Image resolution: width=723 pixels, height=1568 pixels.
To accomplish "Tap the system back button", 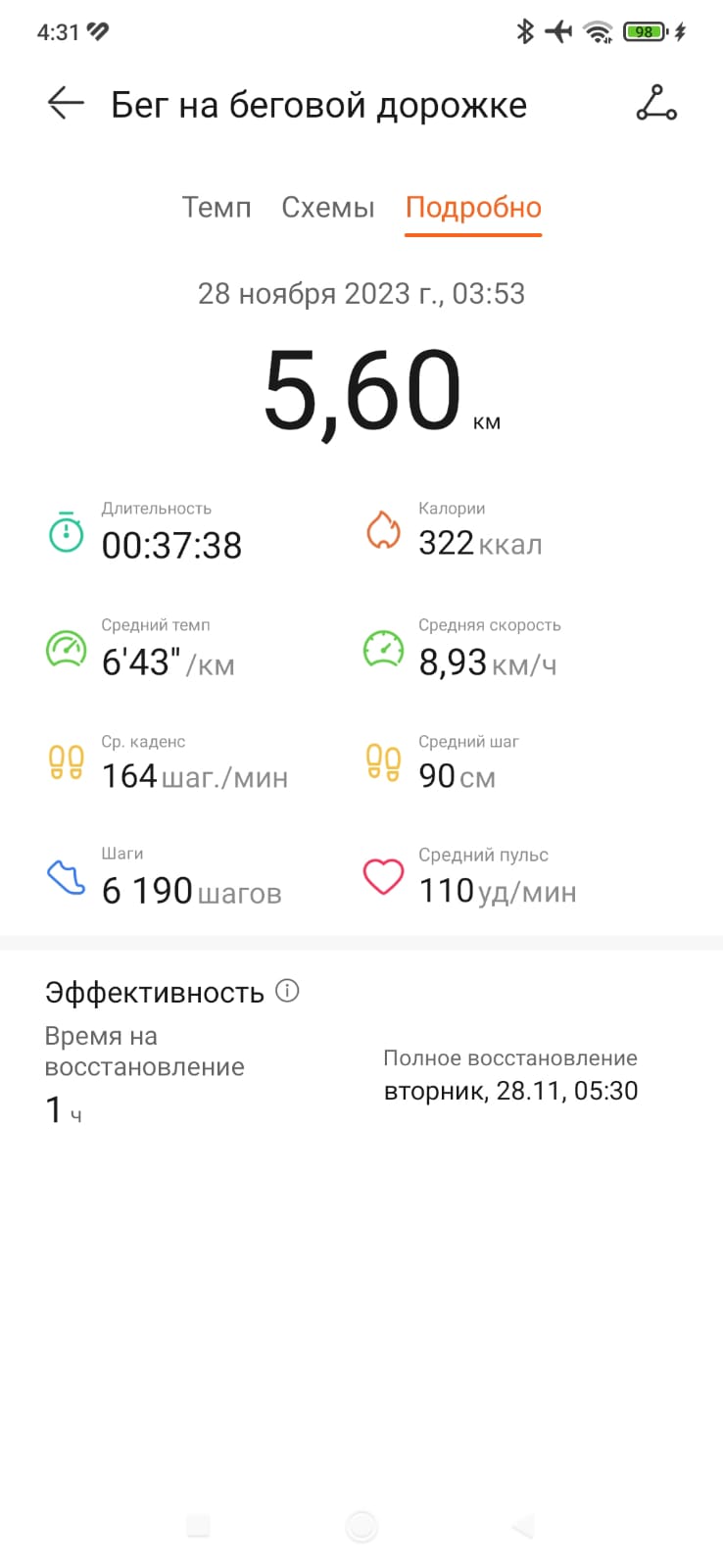I will 523,1526.
